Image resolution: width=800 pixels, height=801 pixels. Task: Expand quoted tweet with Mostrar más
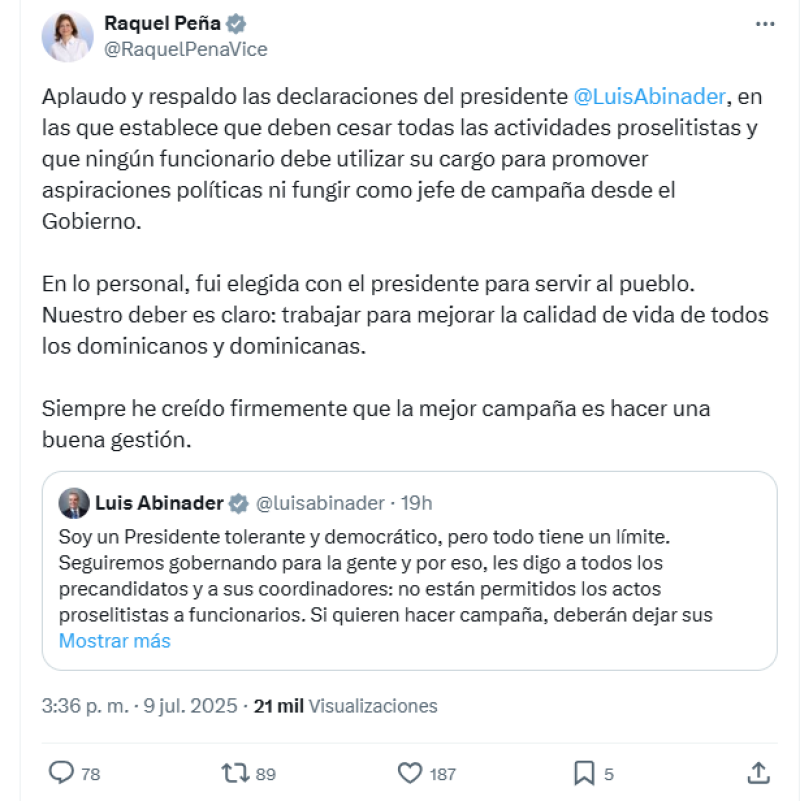click(x=115, y=641)
